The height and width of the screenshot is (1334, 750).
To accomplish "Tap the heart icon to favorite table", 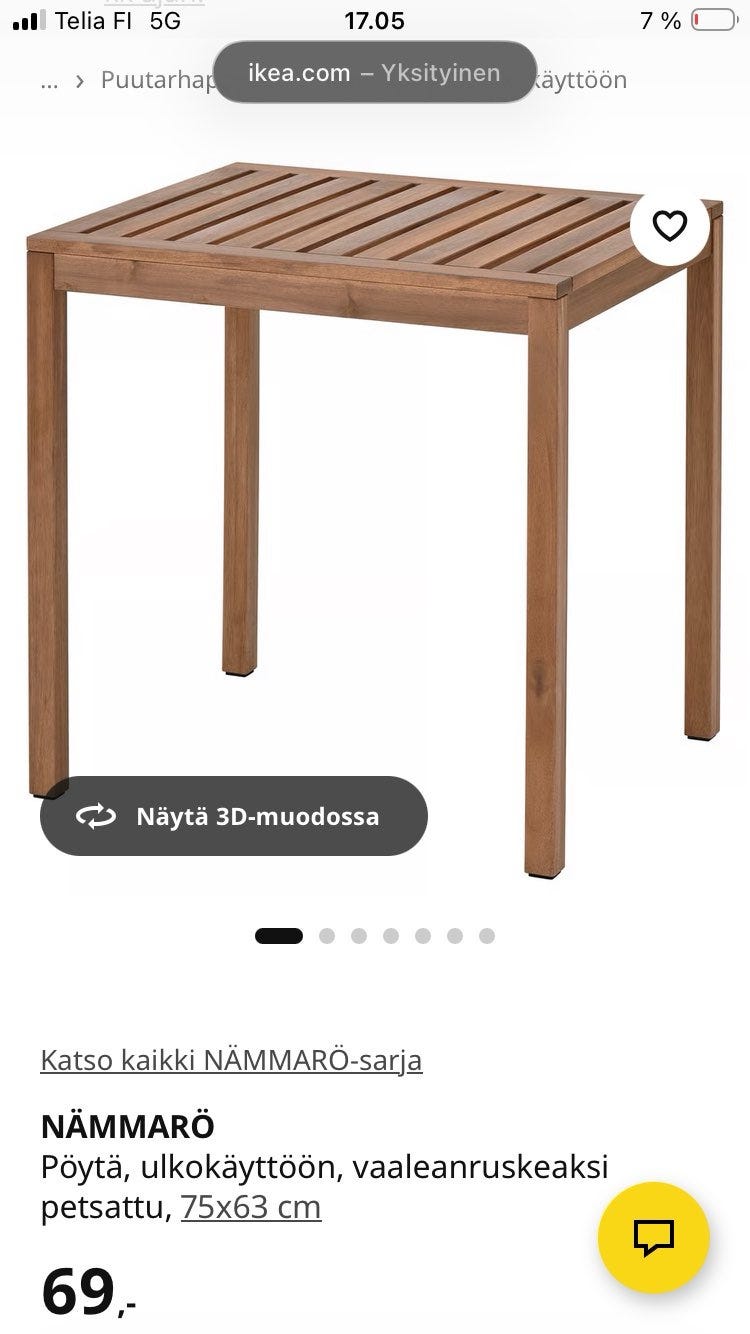I will coord(668,226).
